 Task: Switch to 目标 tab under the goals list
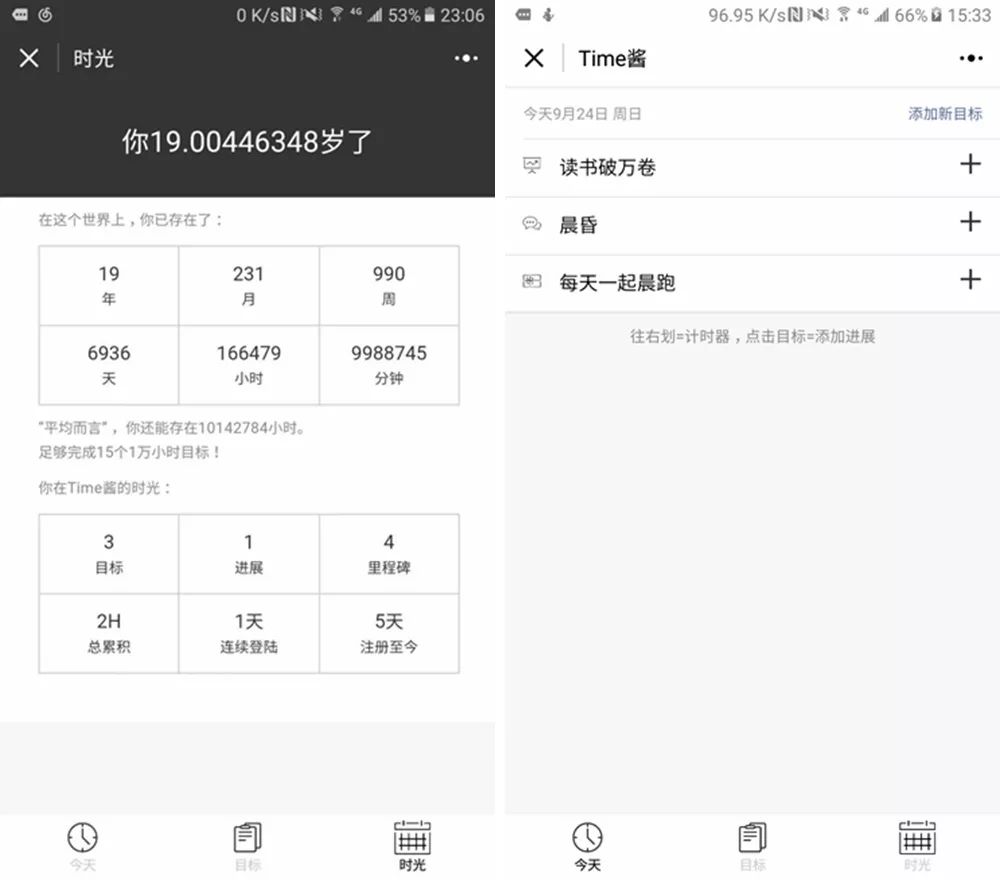click(752, 846)
